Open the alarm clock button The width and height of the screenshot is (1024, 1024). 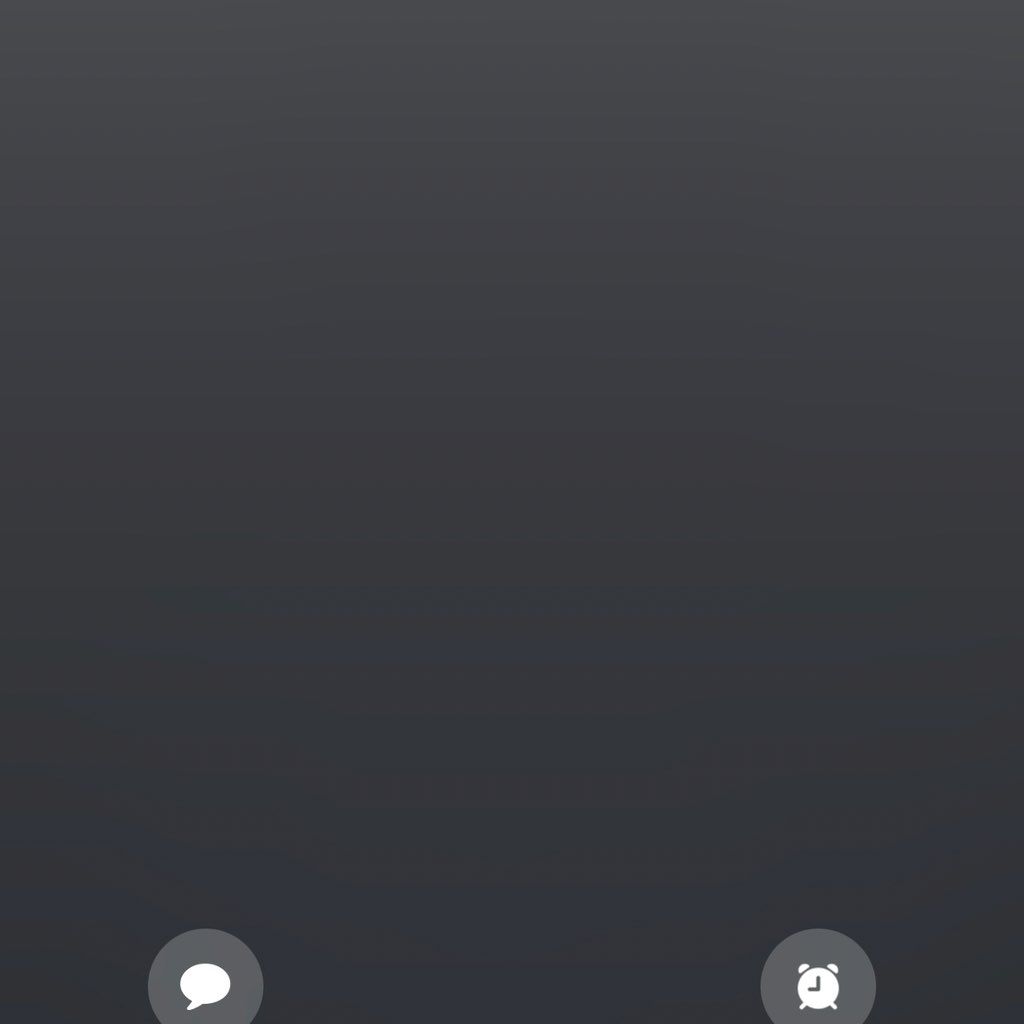click(x=818, y=985)
